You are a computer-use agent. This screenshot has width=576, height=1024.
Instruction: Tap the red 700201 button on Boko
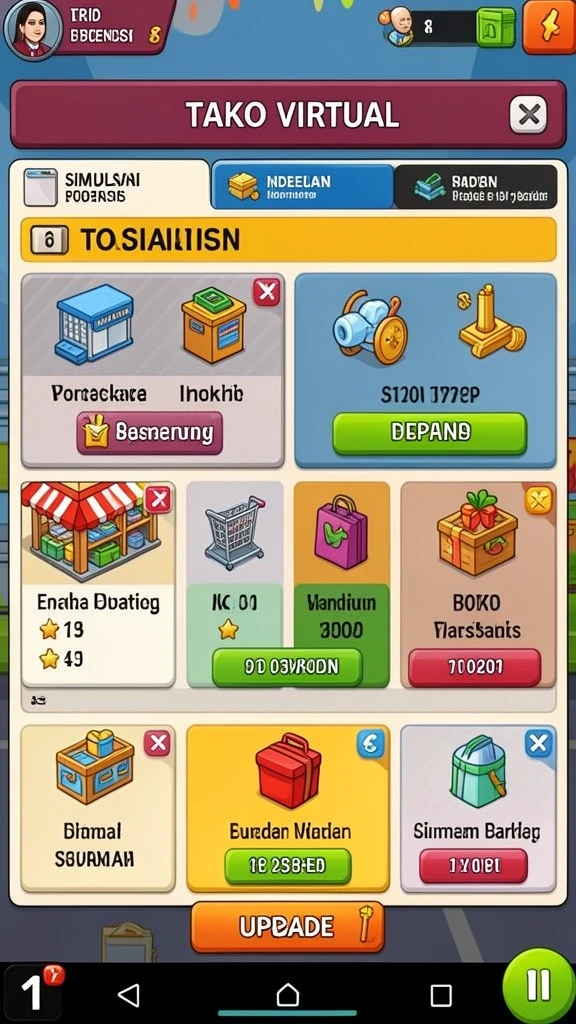point(475,667)
